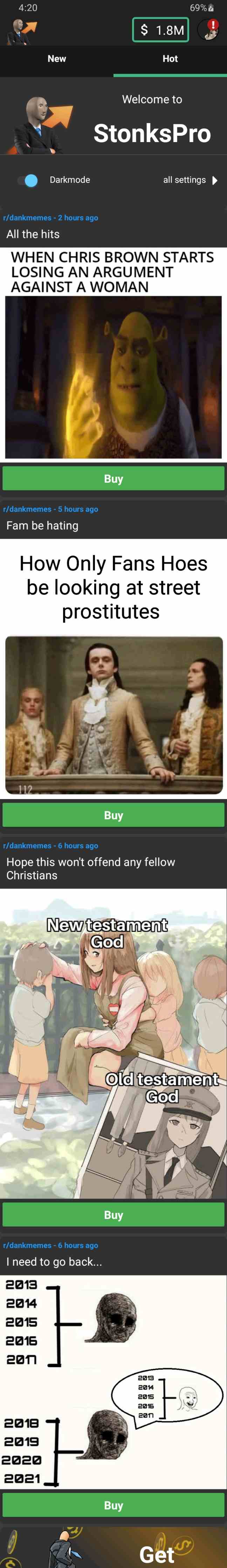
Task: Open the profile avatar with alert badge
Action: click(209, 29)
